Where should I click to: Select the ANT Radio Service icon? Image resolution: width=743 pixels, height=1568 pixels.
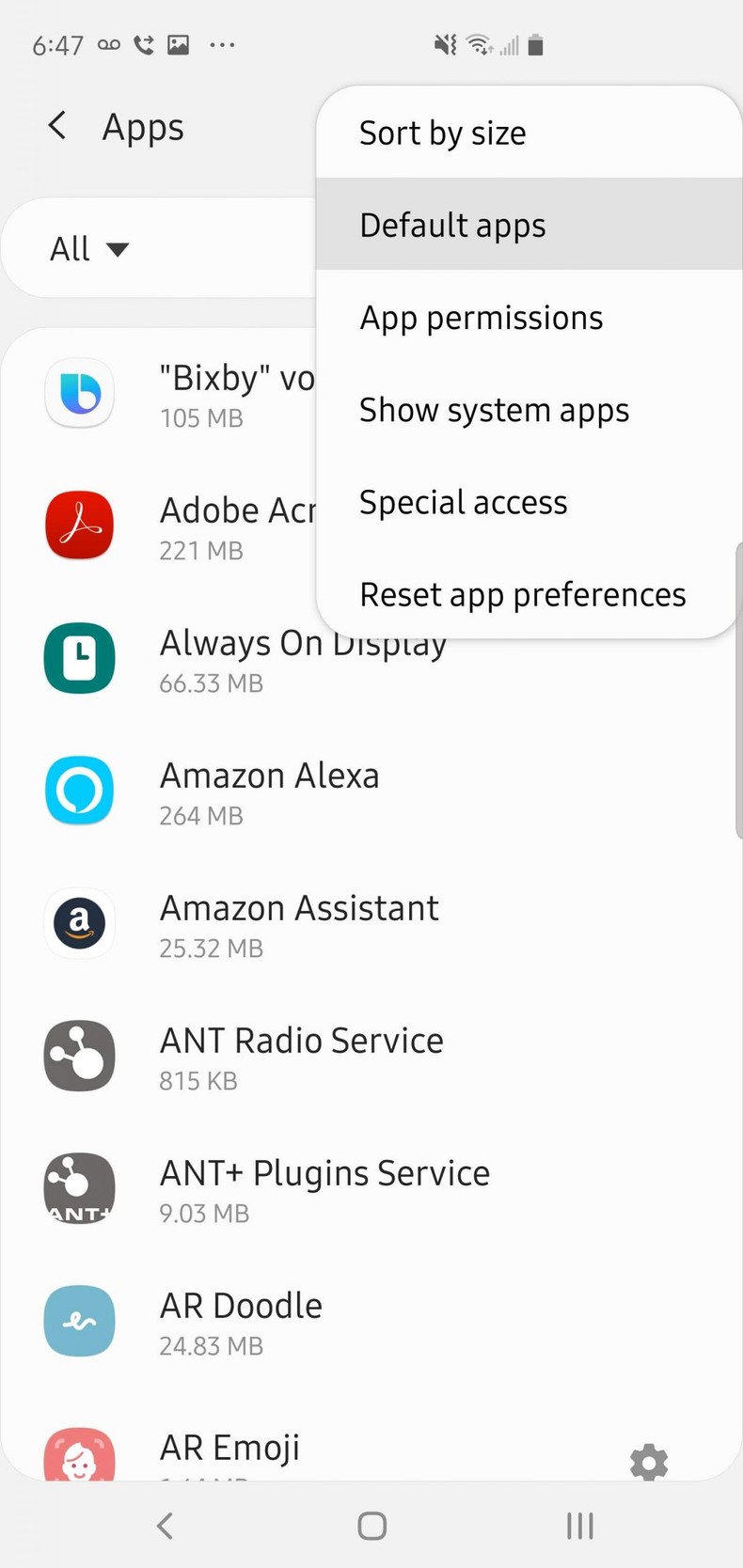(x=79, y=1056)
